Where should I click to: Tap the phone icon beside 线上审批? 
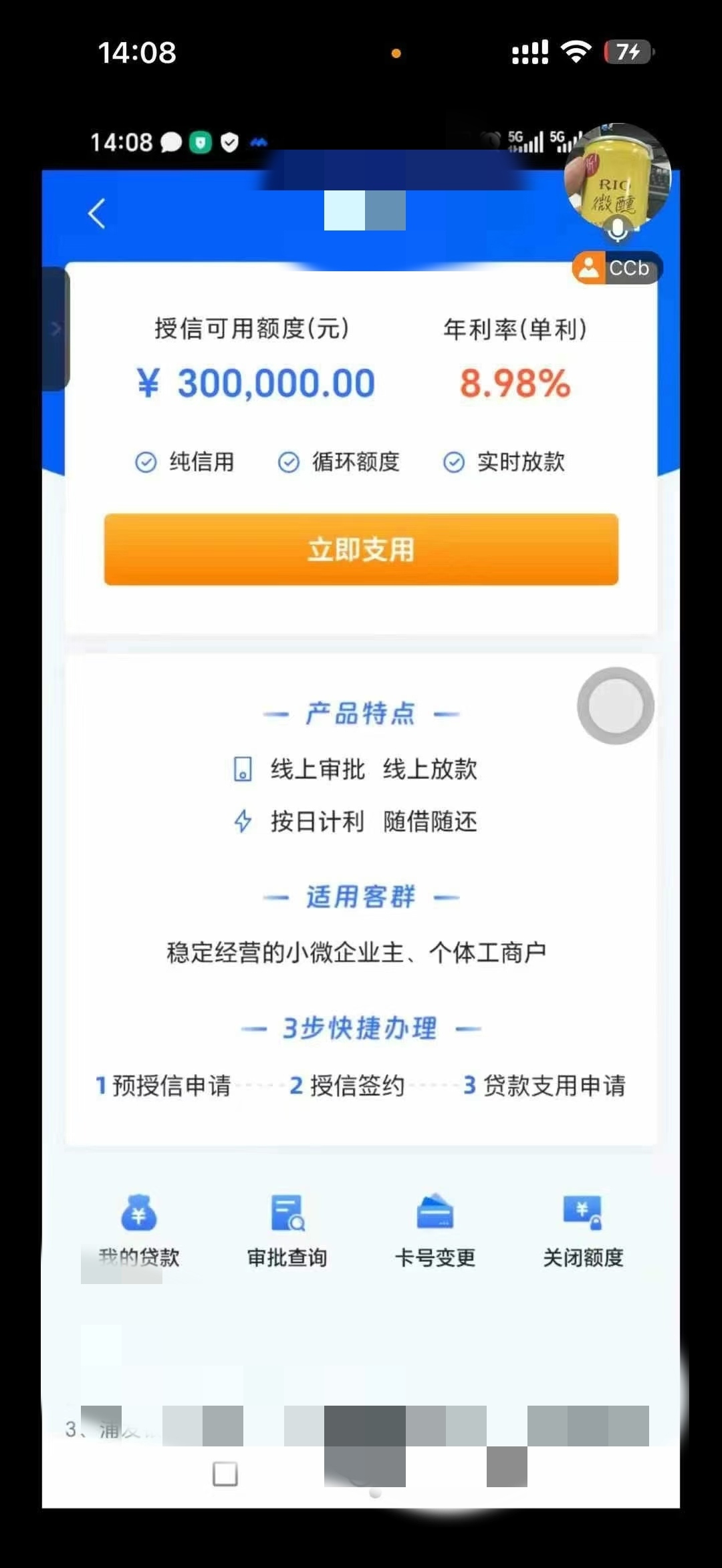click(x=243, y=768)
